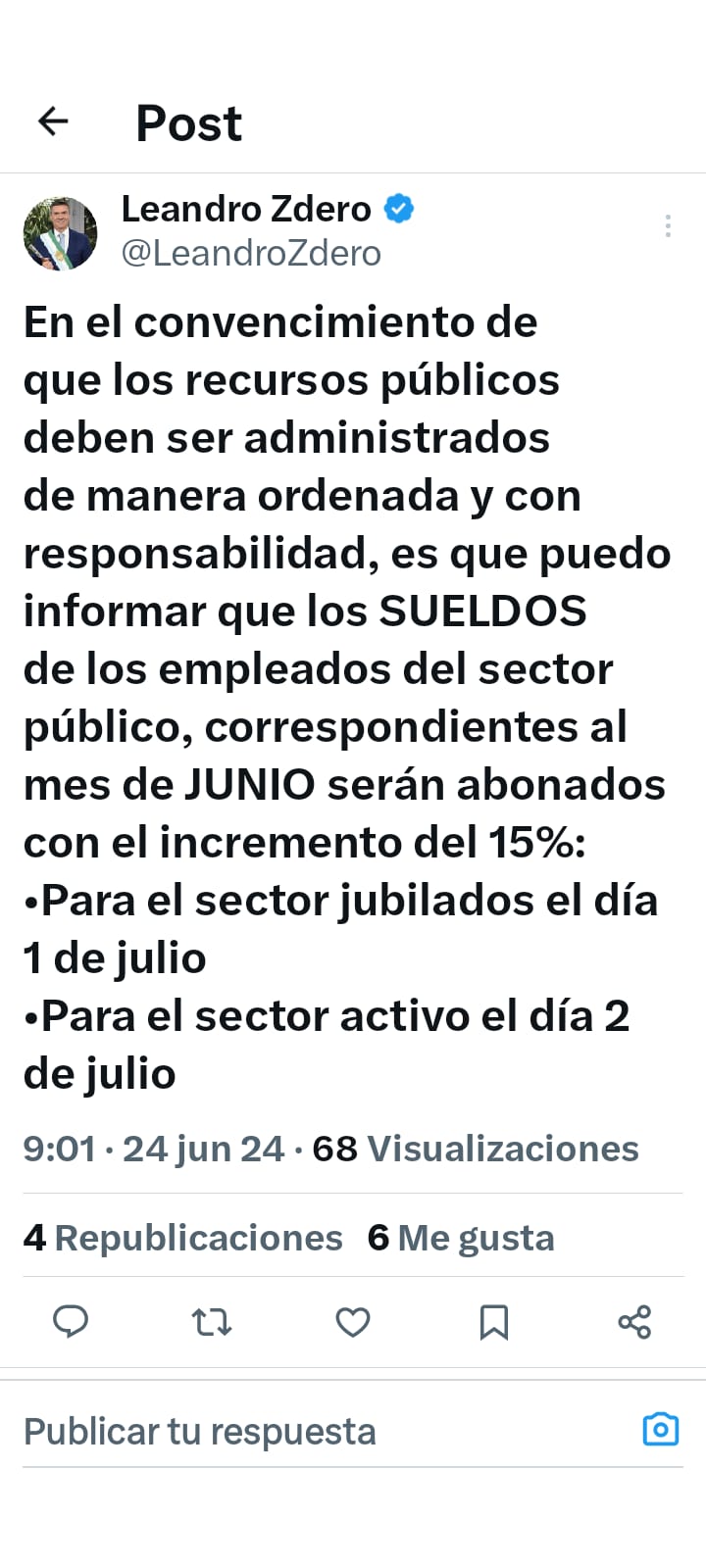
Task: Reply with the comment bubble icon
Action: pos(71,1322)
